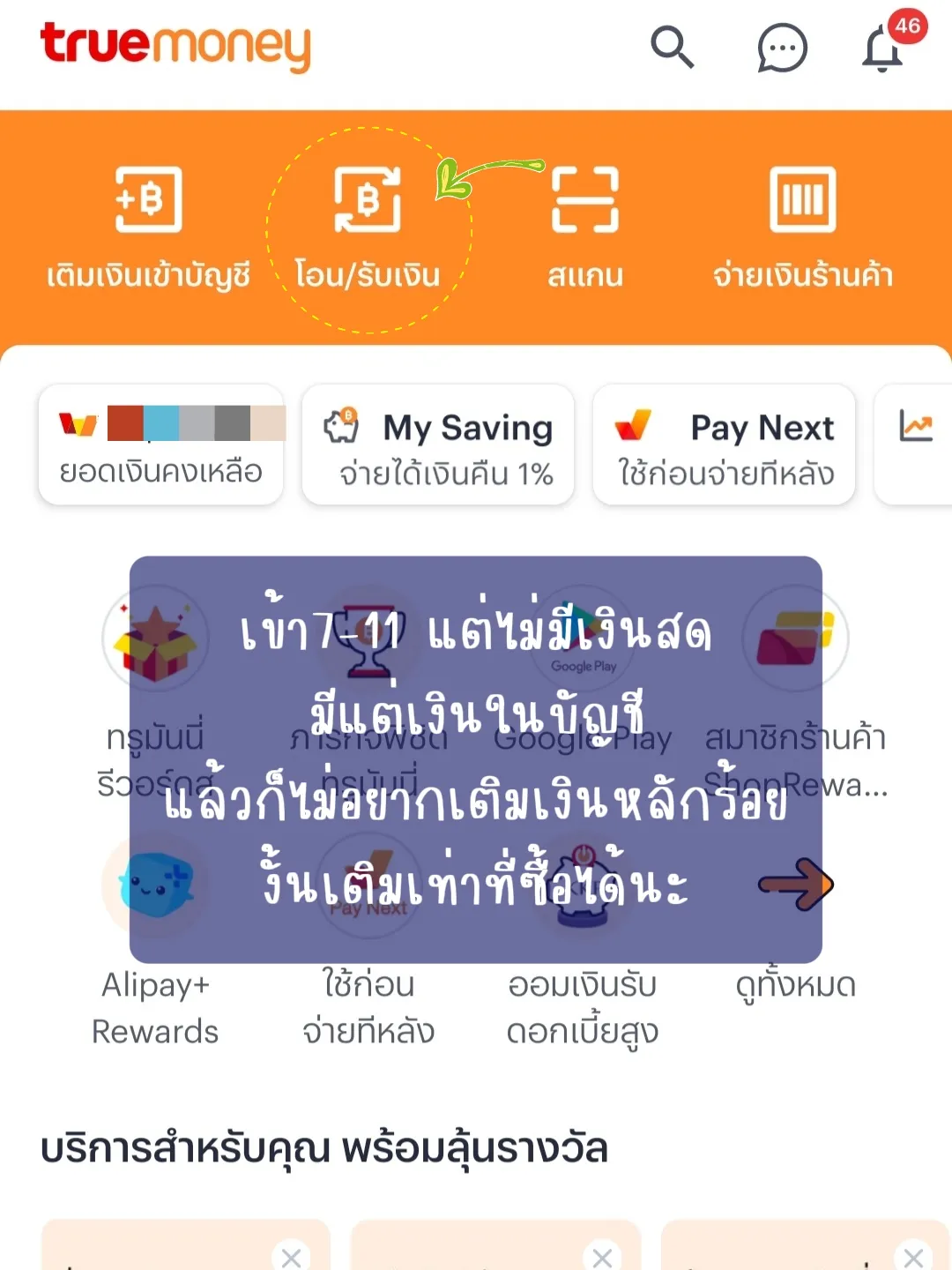The height and width of the screenshot is (1270, 952).
Task: Close the middle promo card
Action: tap(600, 1258)
